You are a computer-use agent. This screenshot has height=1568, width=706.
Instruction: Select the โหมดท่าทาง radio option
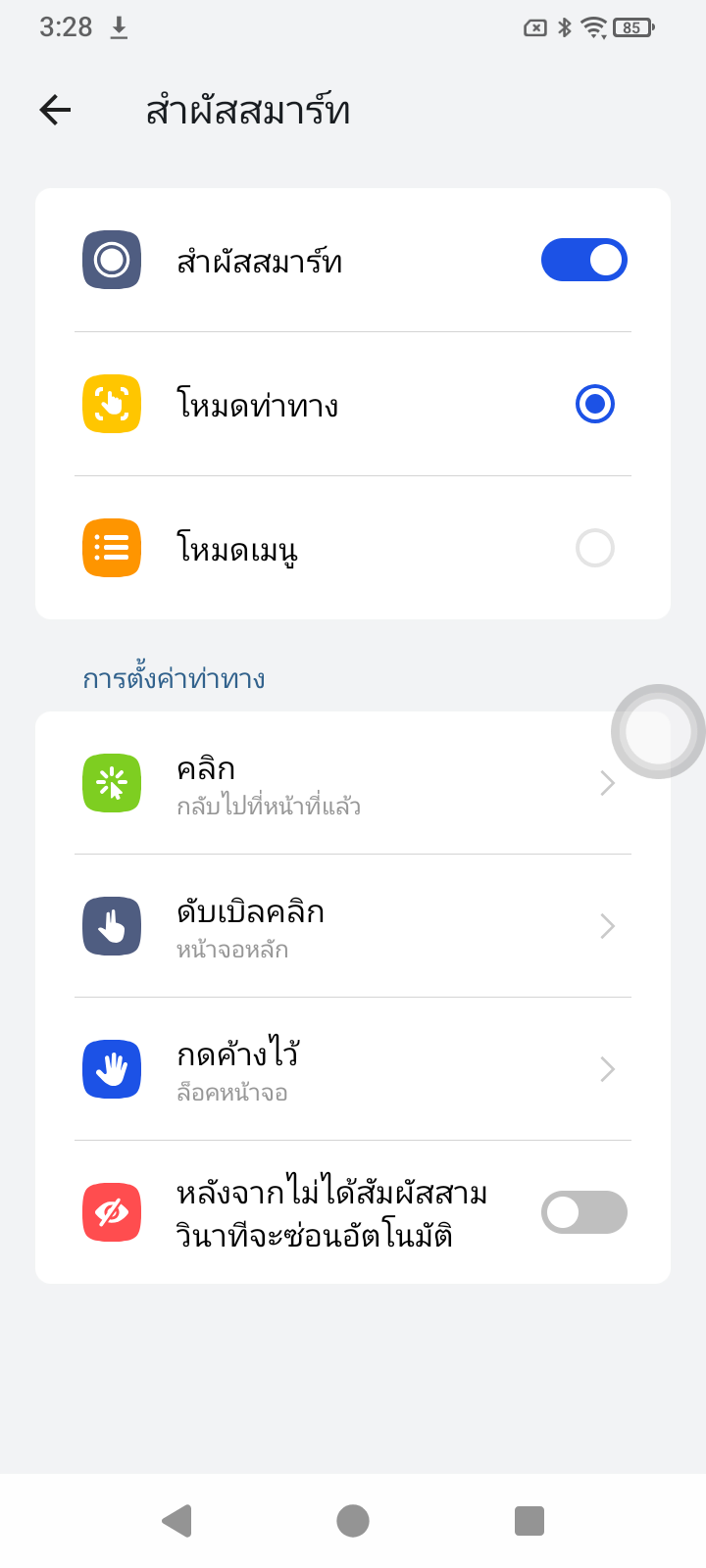pos(594,404)
